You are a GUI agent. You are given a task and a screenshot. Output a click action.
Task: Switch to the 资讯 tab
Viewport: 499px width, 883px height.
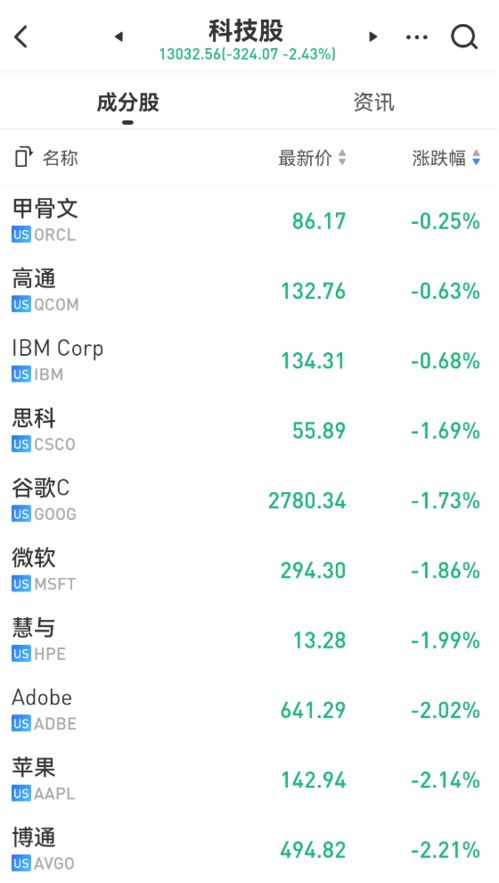[373, 102]
